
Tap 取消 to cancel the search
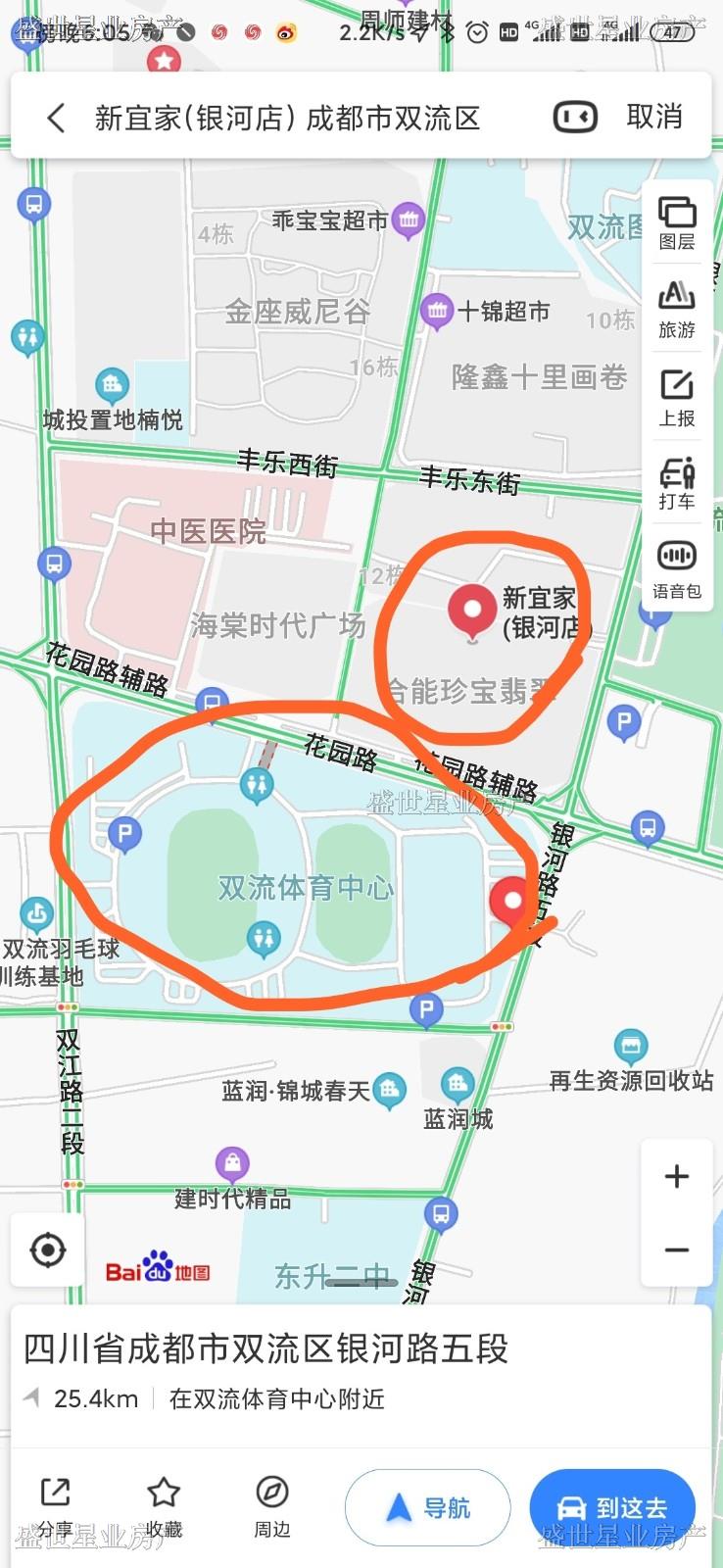pos(653,118)
